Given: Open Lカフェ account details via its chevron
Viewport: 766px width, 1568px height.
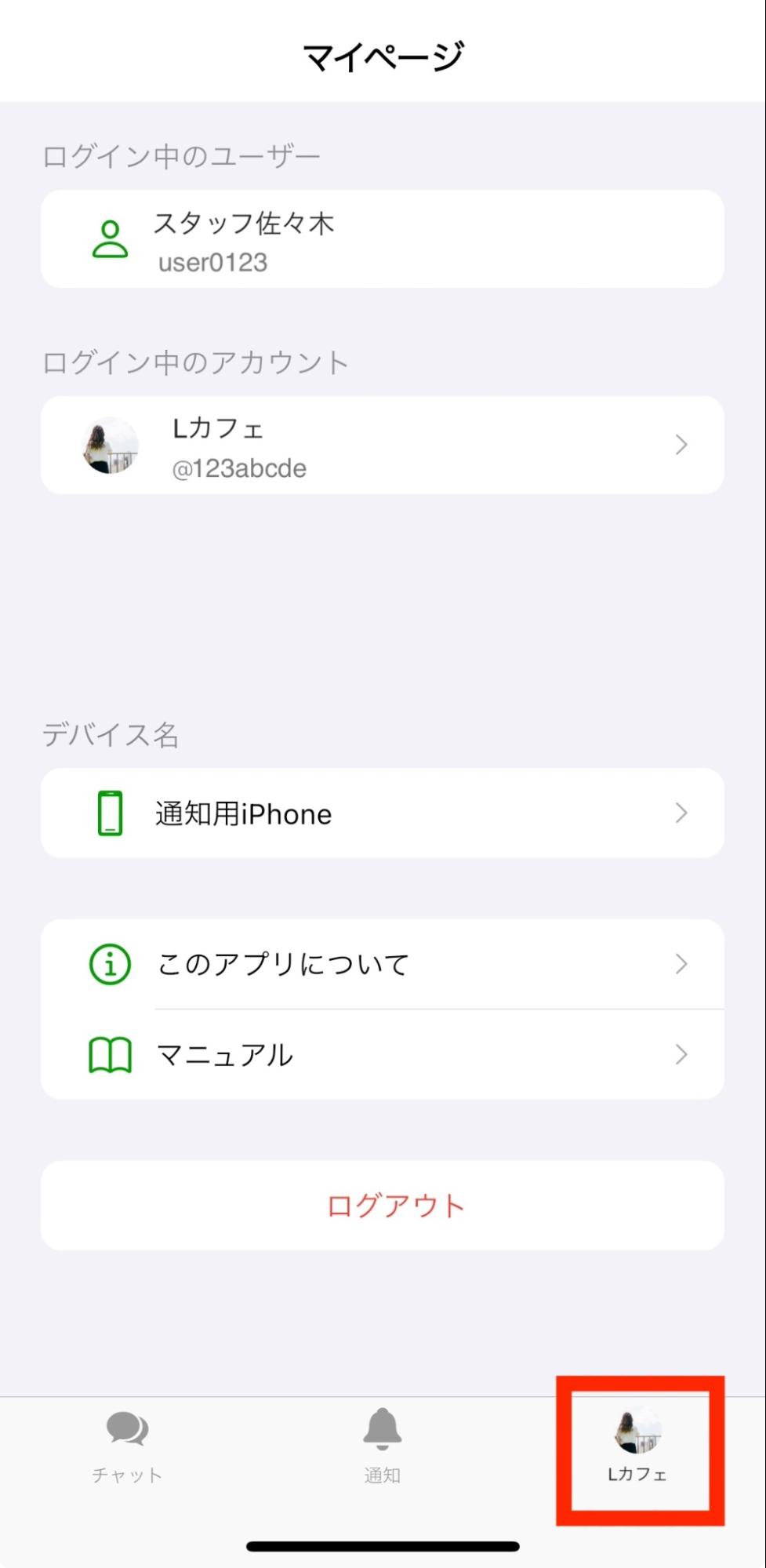Looking at the screenshot, I should (681, 445).
